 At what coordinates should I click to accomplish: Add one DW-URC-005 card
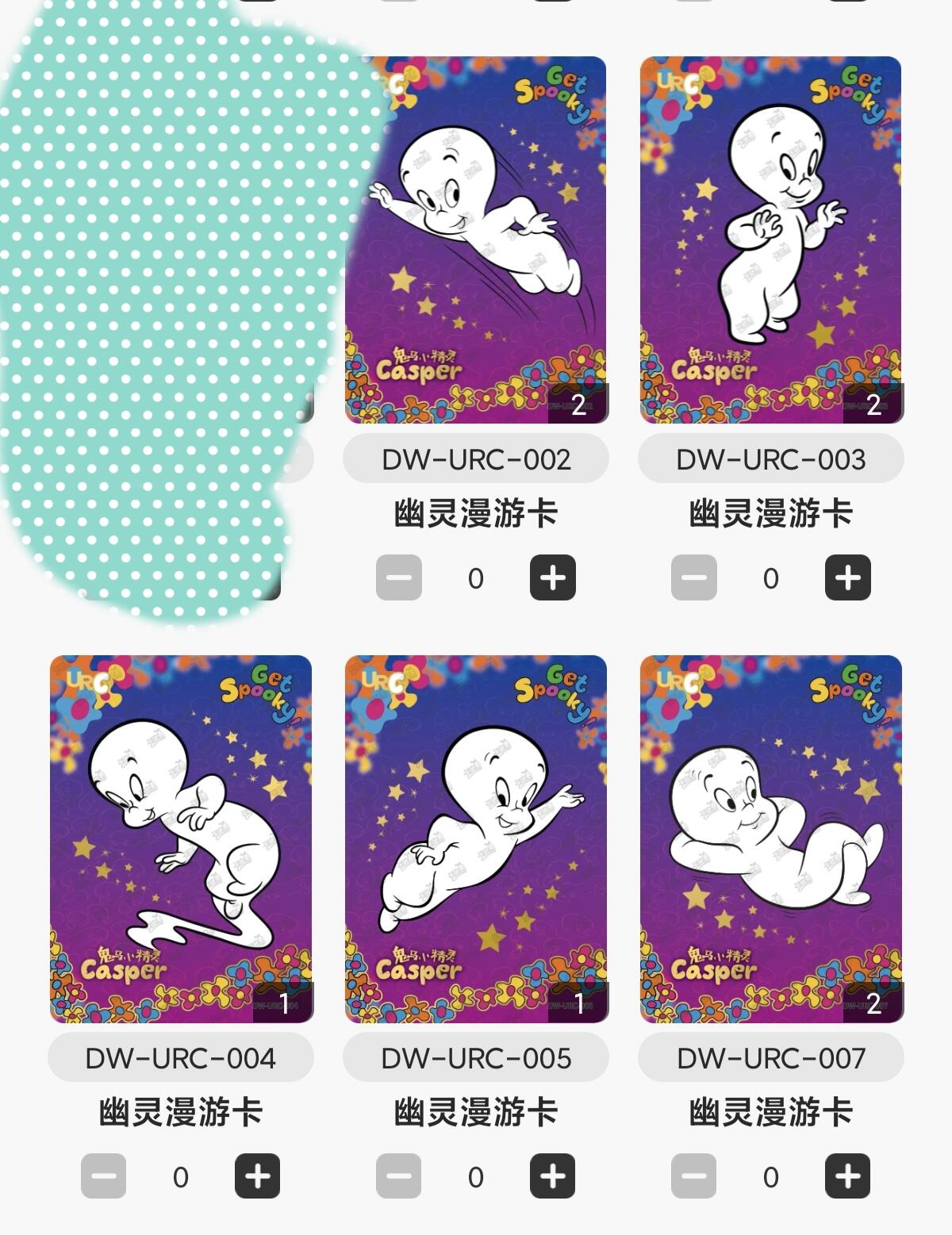click(553, 1176)
